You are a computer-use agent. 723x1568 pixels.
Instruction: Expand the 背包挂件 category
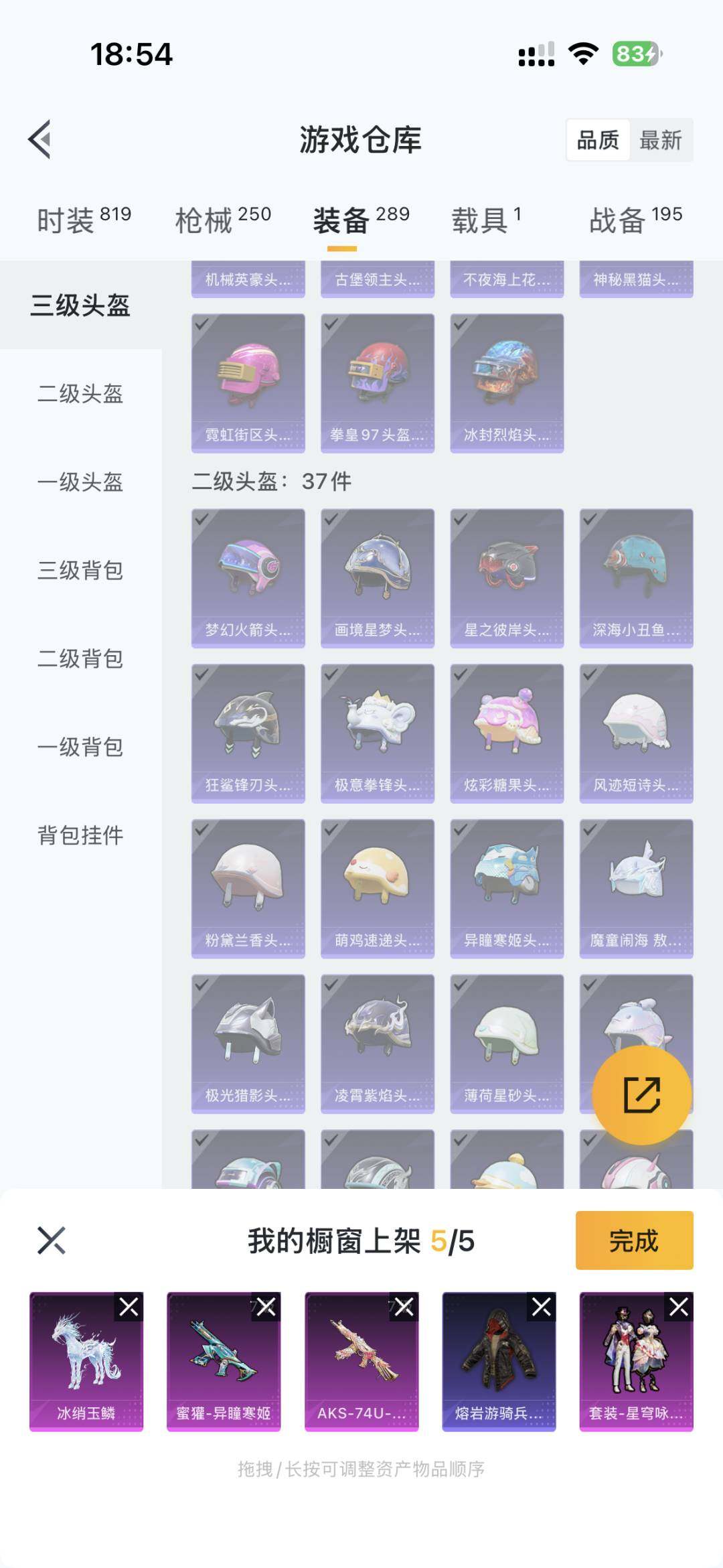[78, 836]
